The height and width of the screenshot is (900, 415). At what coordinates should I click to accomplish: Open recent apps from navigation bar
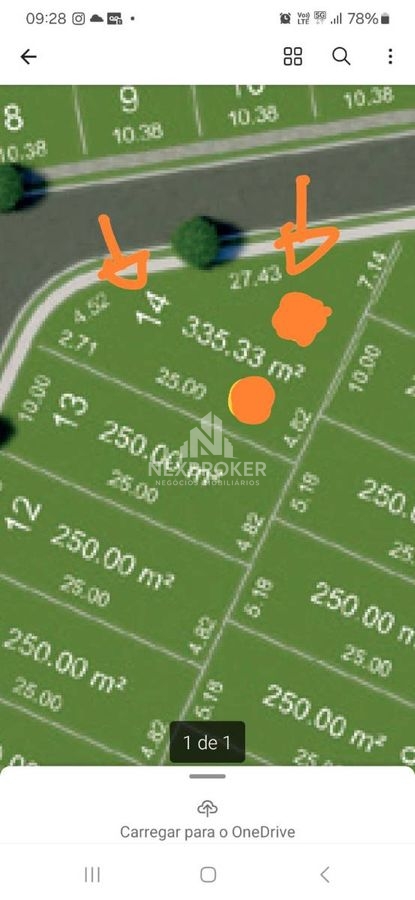[92, 874]
